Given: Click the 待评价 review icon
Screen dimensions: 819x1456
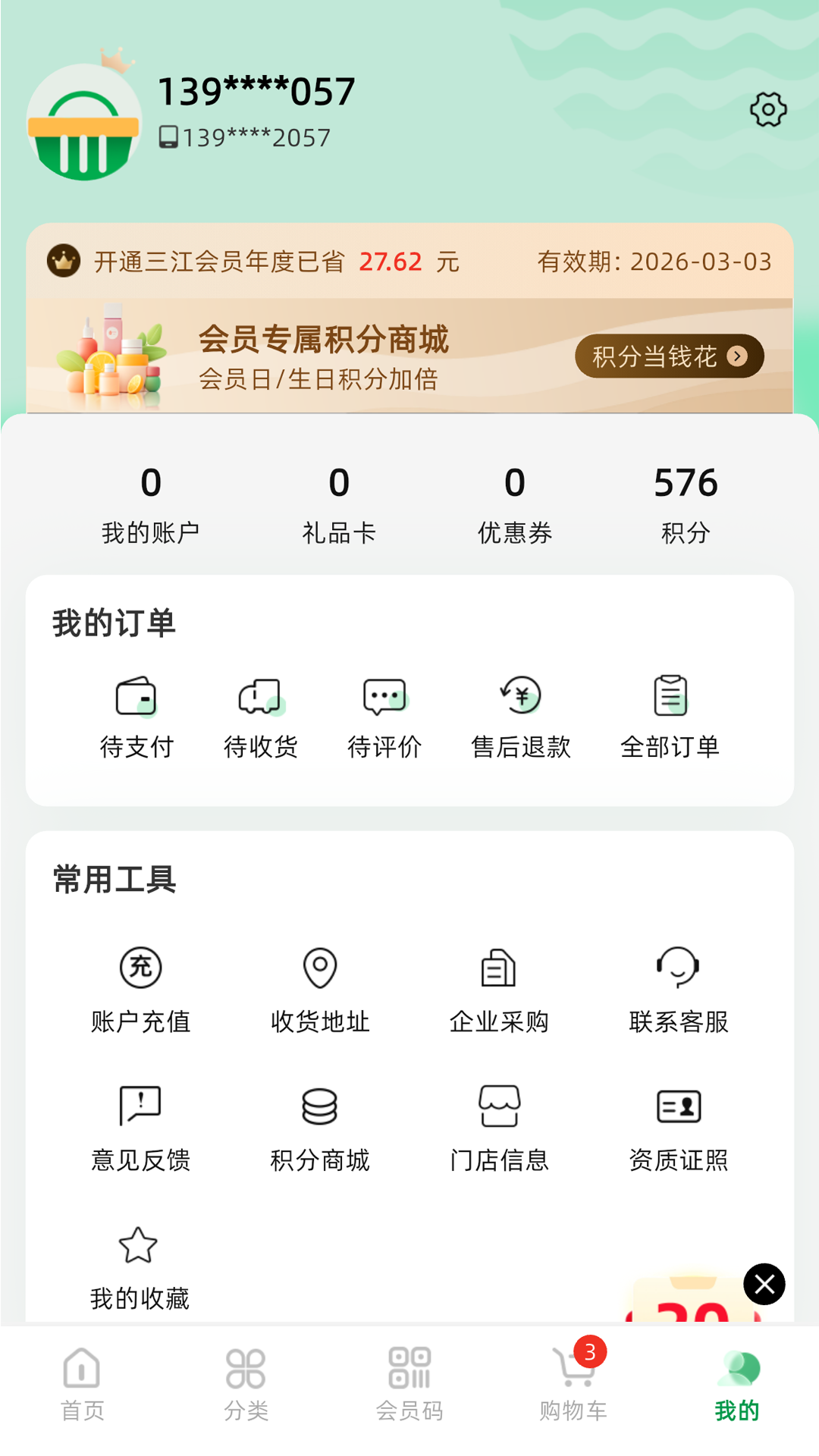Looking at the screenshot, I should (385, 717).
